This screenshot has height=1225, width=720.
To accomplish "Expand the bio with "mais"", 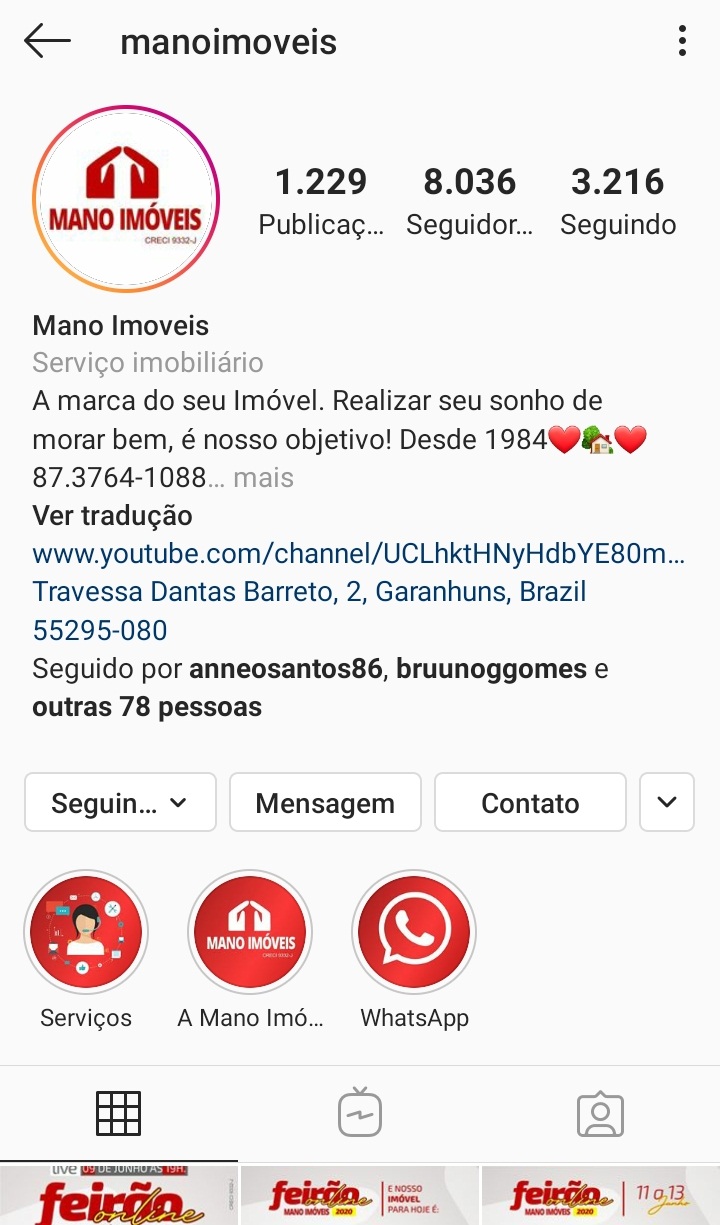I will pos(263,478).
